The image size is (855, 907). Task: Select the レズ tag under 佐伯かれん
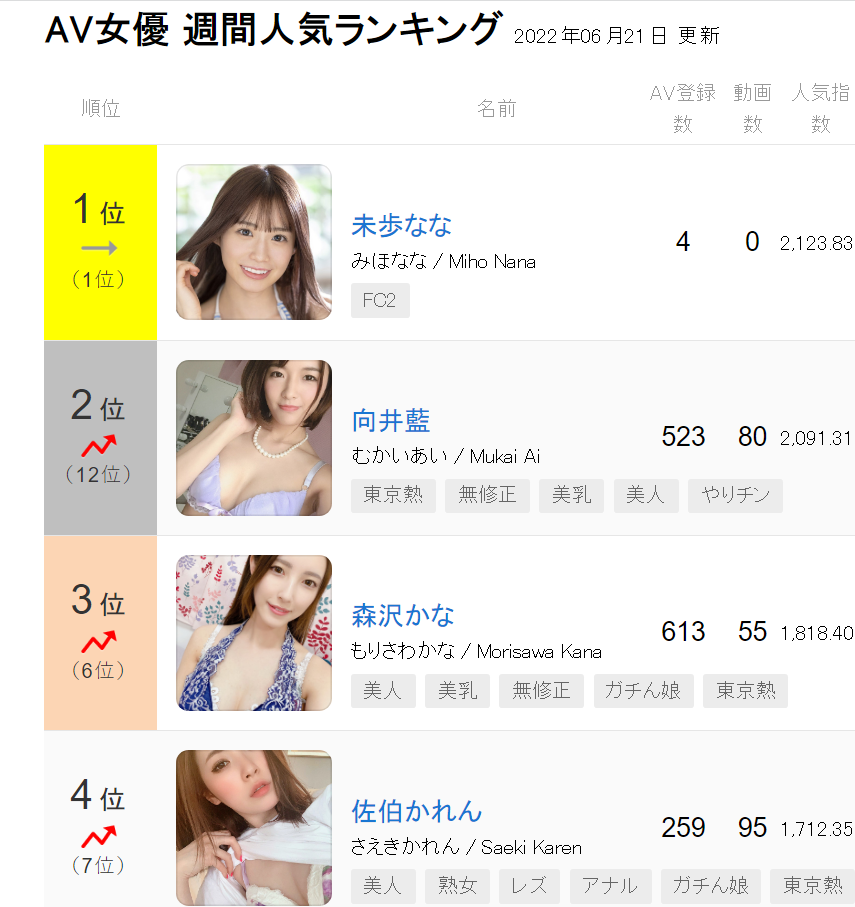tap(529, 886)
